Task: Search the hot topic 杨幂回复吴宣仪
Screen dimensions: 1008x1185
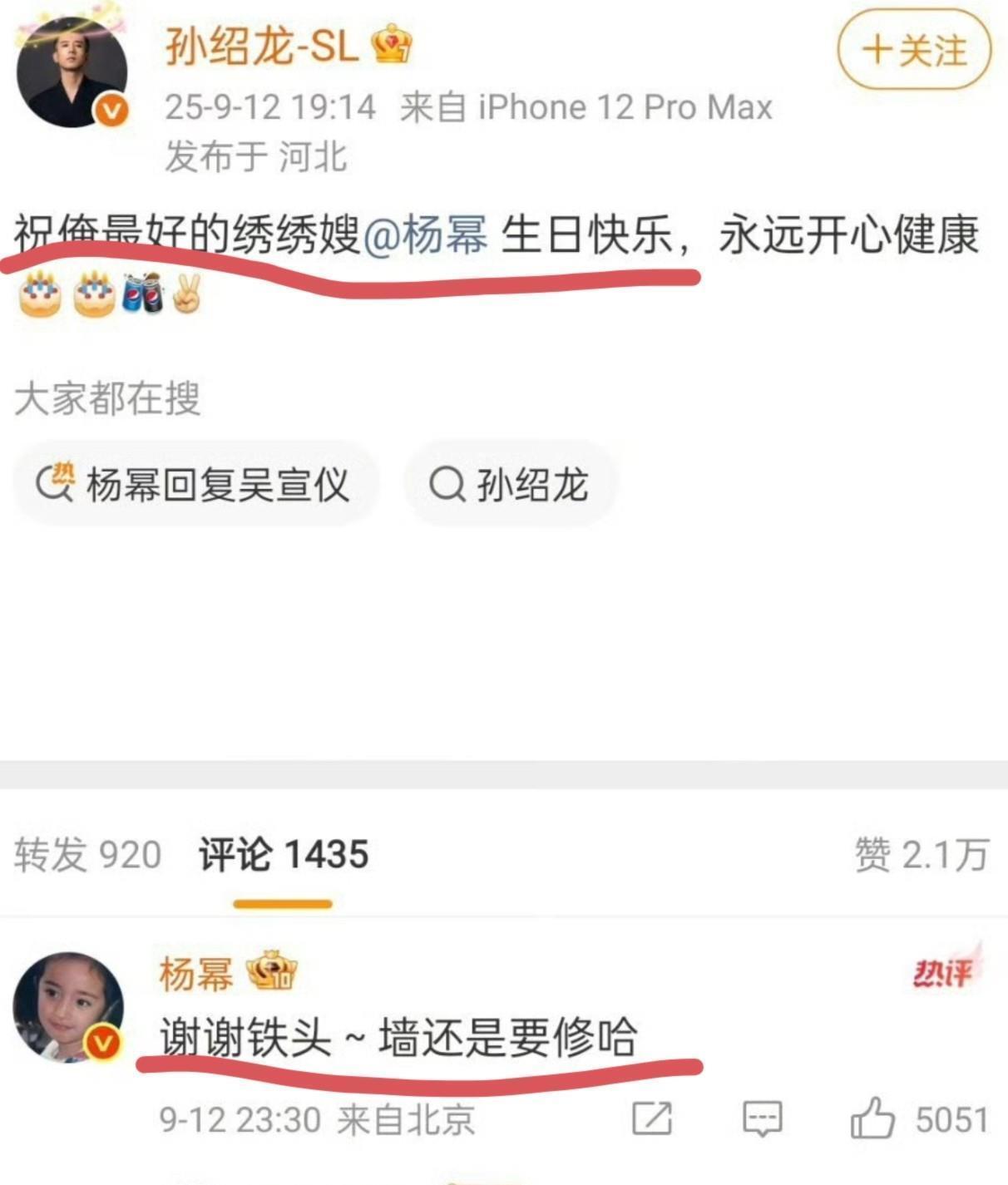Action: [195, 484]
